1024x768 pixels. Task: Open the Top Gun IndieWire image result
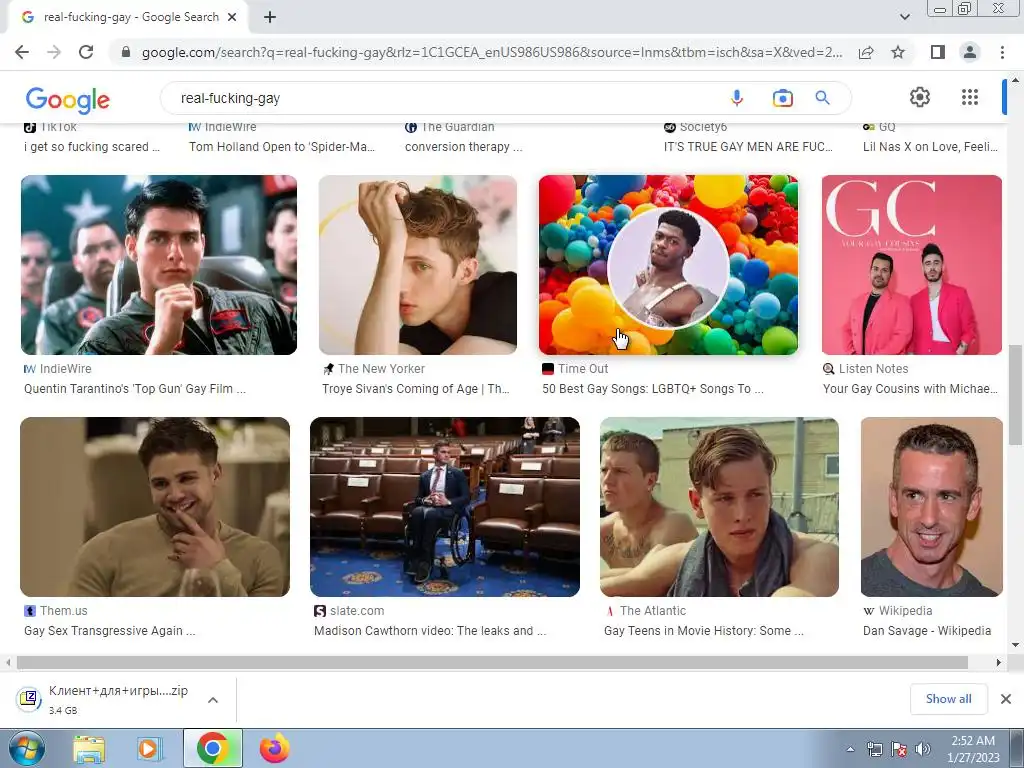coord(158,265)
